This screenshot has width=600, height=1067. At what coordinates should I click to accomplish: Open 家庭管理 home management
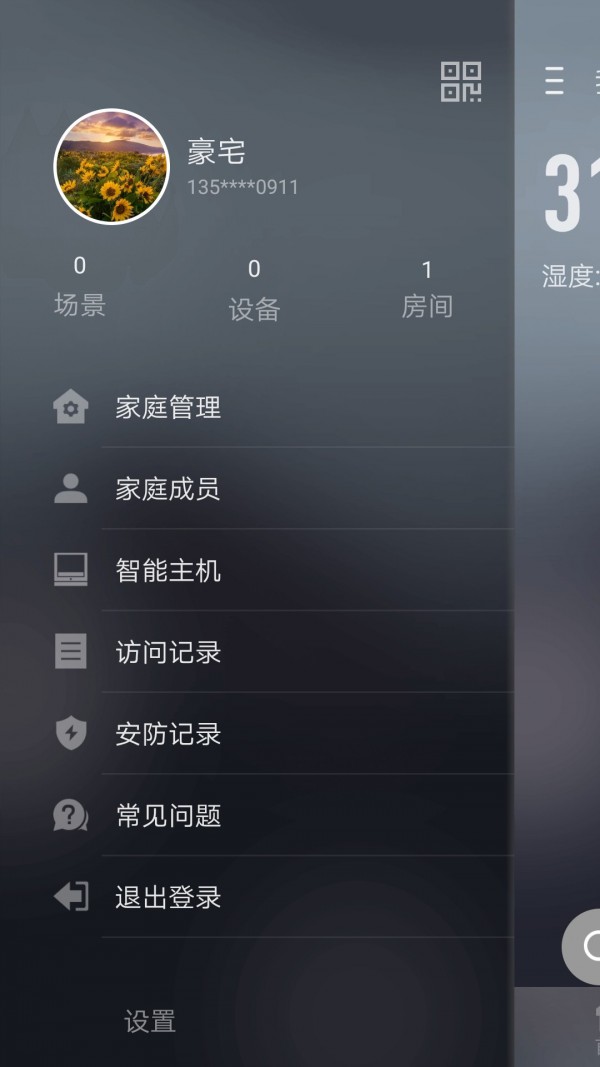168,408
